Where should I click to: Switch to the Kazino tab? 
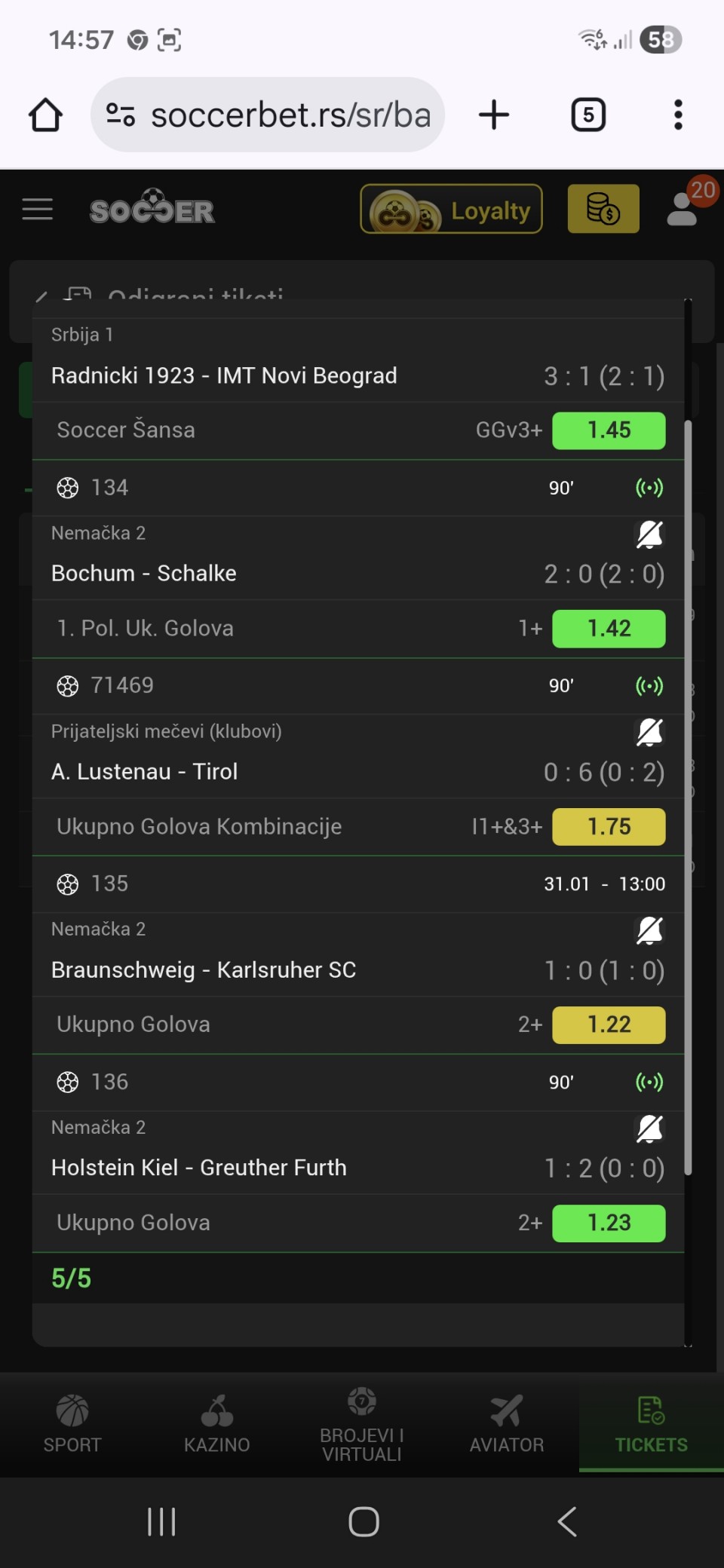217,1423
